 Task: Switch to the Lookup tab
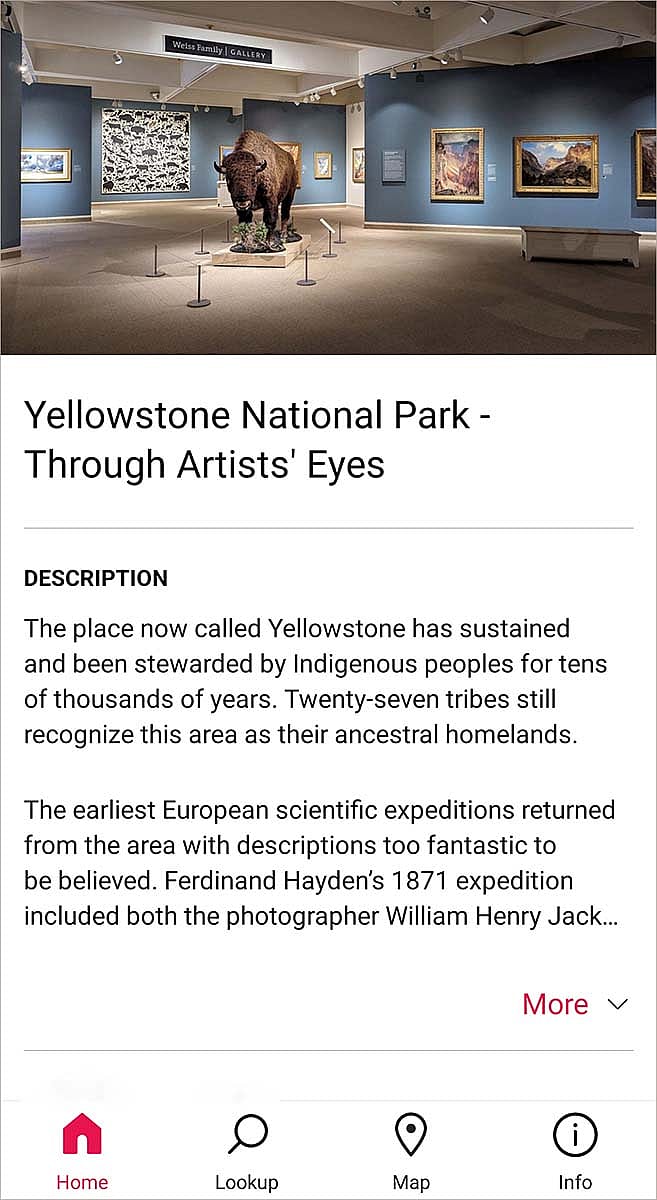coord(246,1152)
